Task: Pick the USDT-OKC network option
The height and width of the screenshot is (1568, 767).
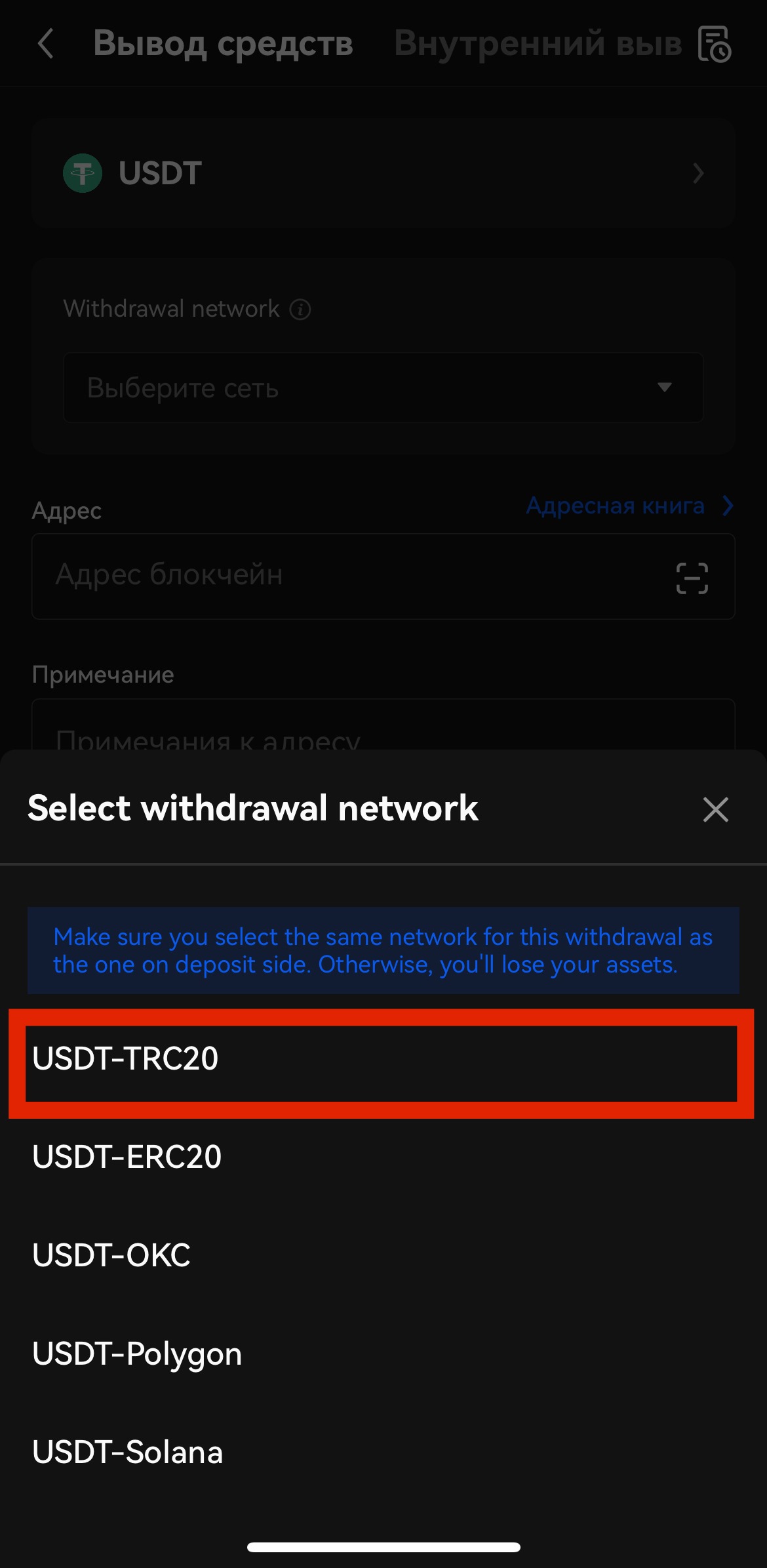Action: click(111, 1255)
